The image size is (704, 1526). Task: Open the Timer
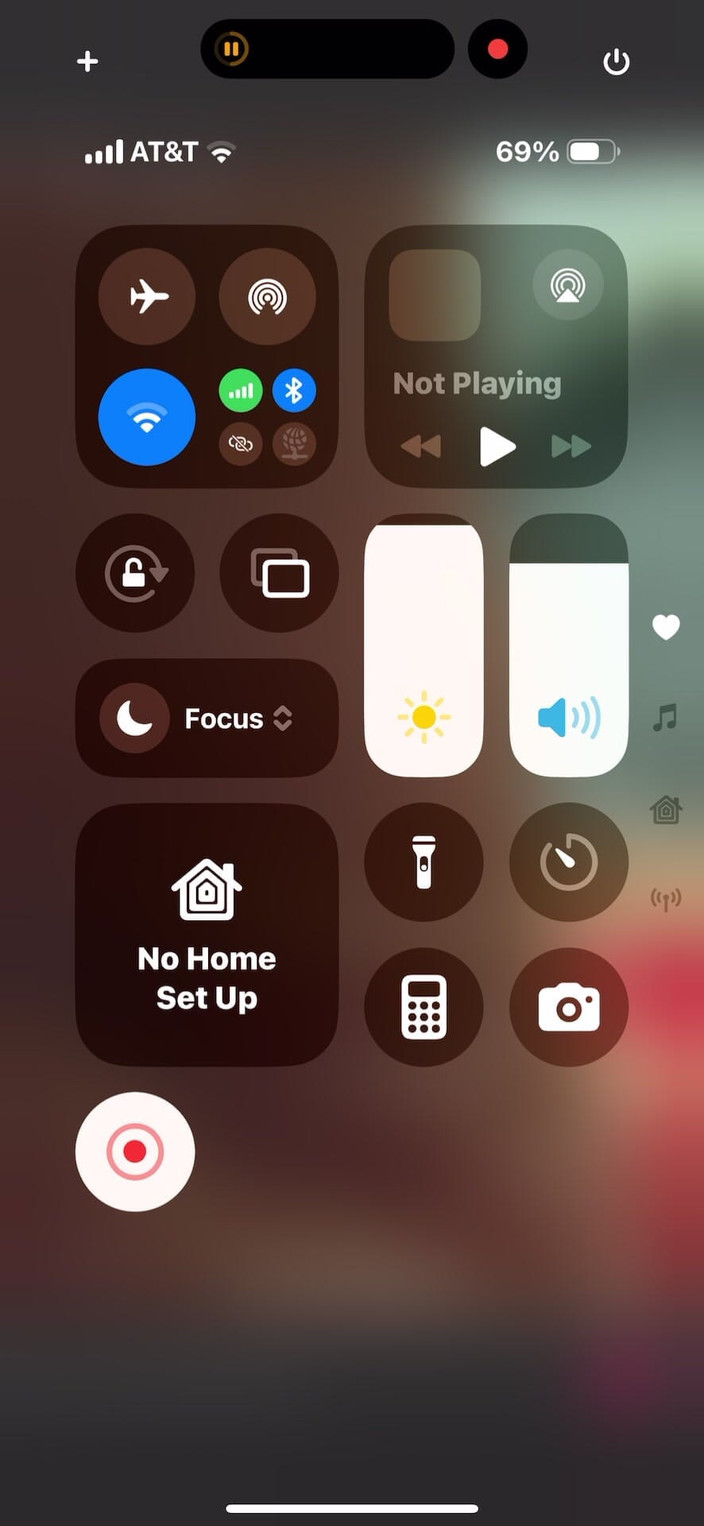(569, 862)
